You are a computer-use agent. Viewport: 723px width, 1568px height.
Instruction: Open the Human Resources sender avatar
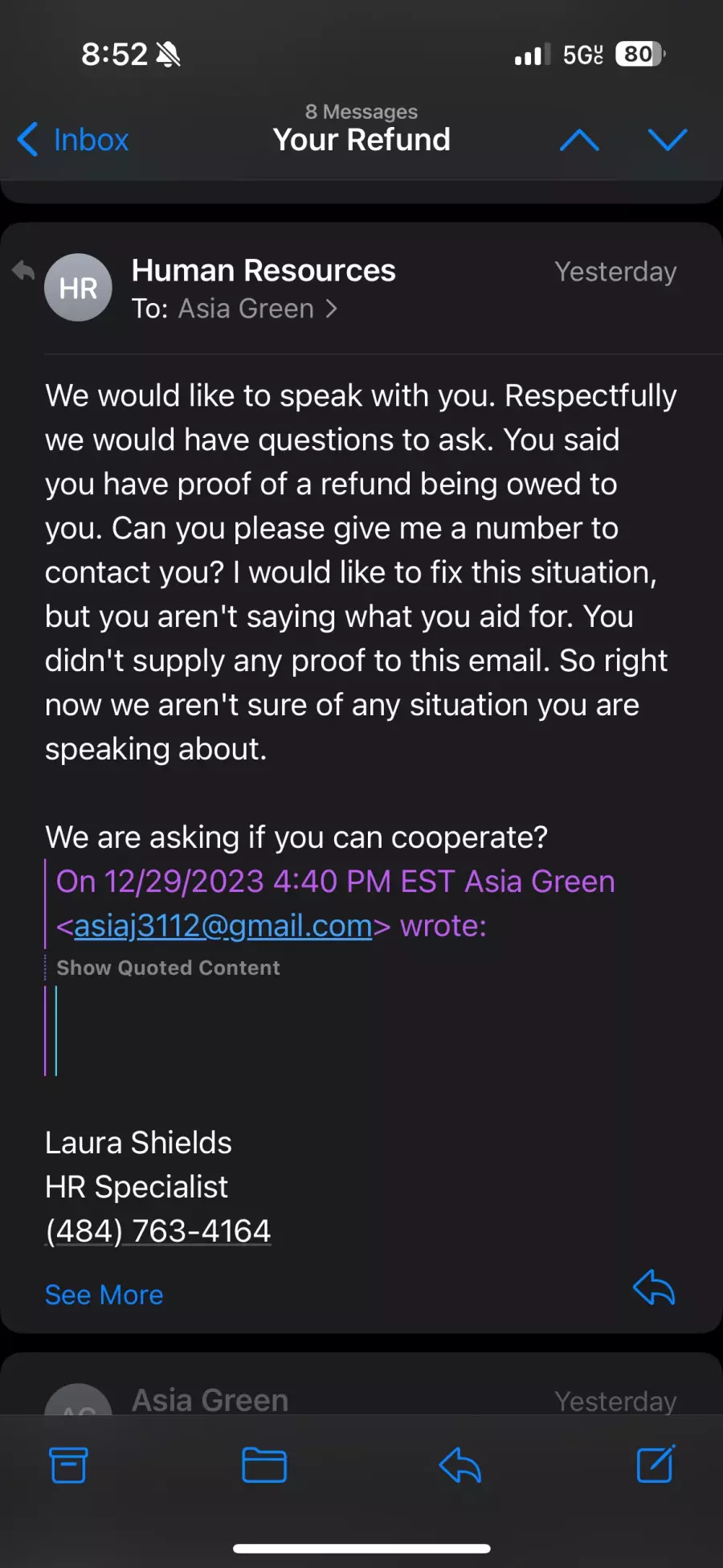tap(78, 288)
